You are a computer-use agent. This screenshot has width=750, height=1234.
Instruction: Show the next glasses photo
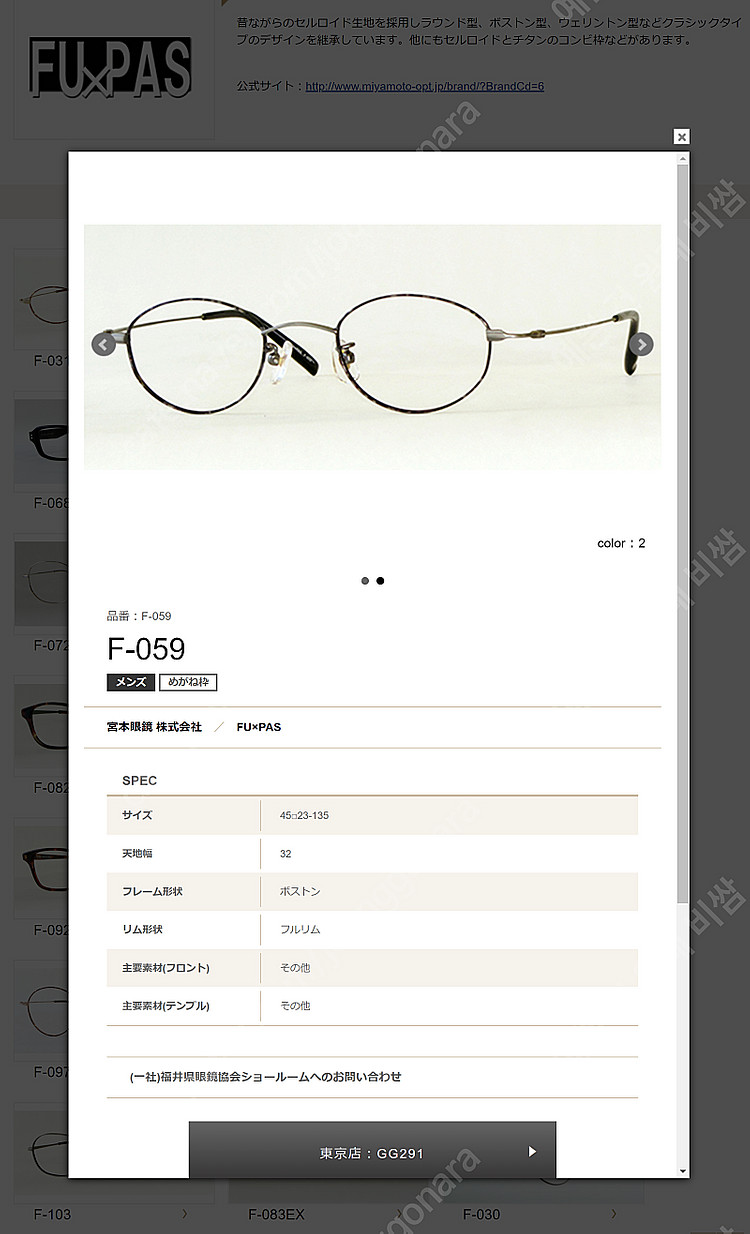click(642, 345)
